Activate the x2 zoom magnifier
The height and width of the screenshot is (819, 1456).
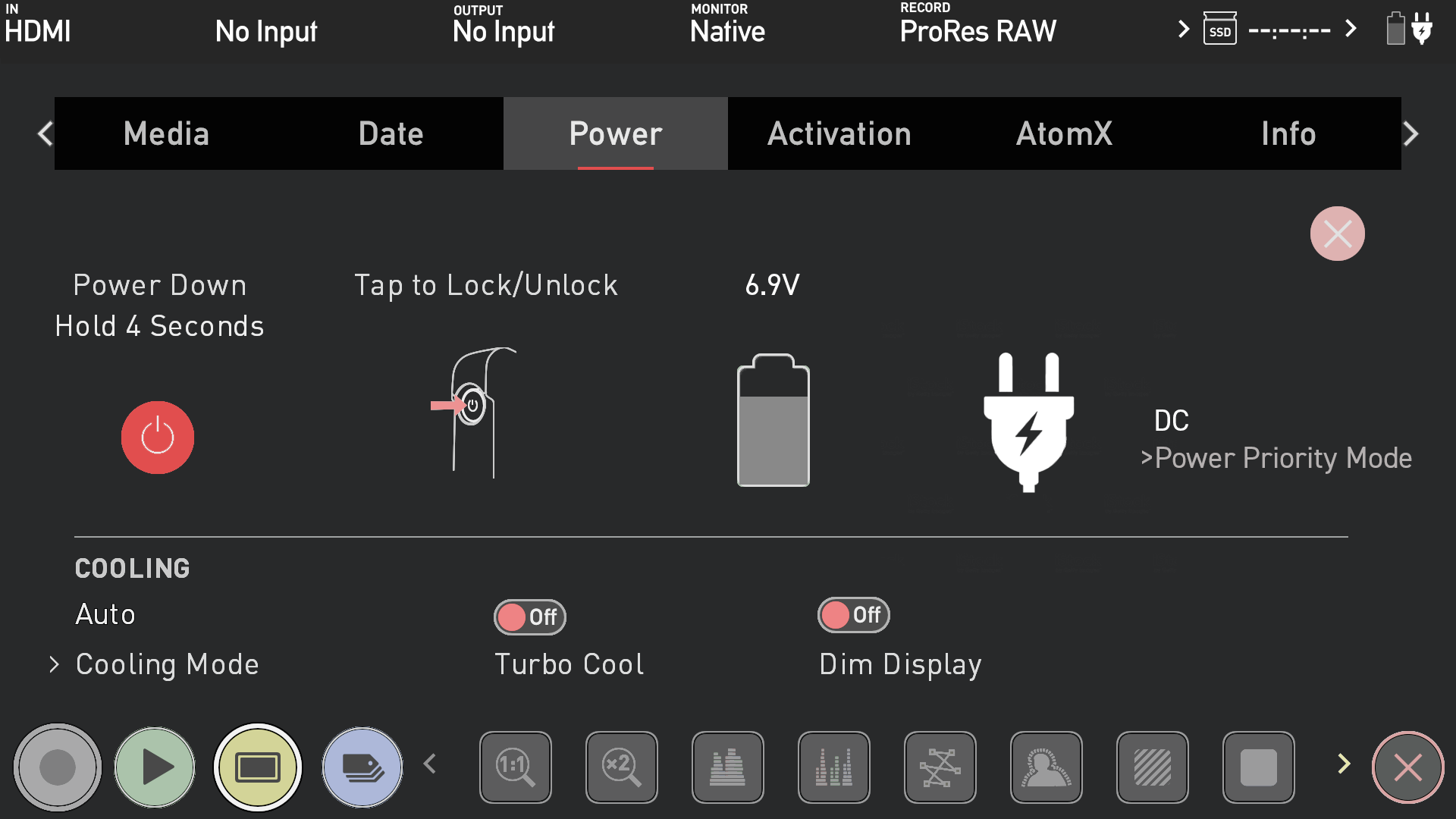(x=622, y=767)
